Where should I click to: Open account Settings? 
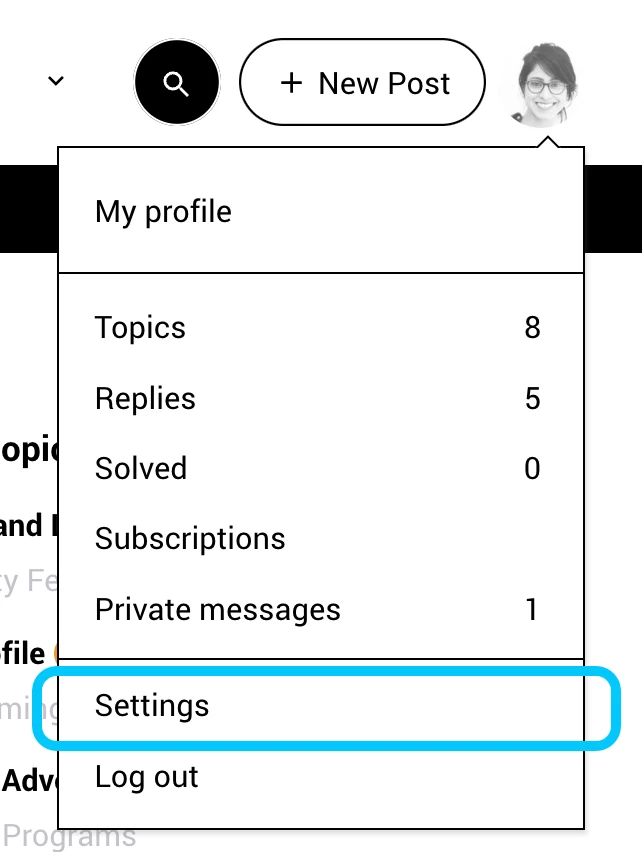(x=152, y=706)
